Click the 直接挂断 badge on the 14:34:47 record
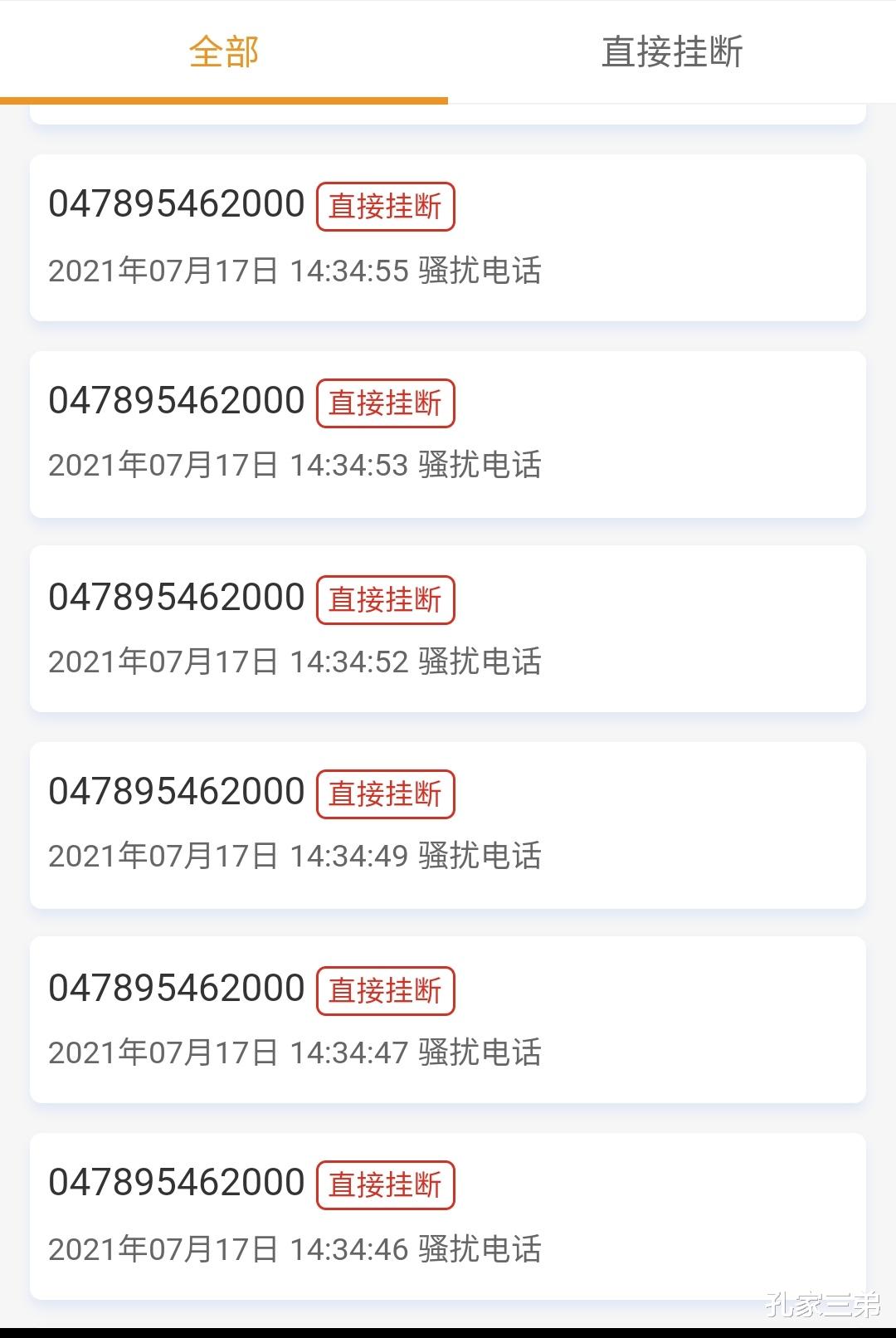896x1338 pixels. tap(386, 990)
